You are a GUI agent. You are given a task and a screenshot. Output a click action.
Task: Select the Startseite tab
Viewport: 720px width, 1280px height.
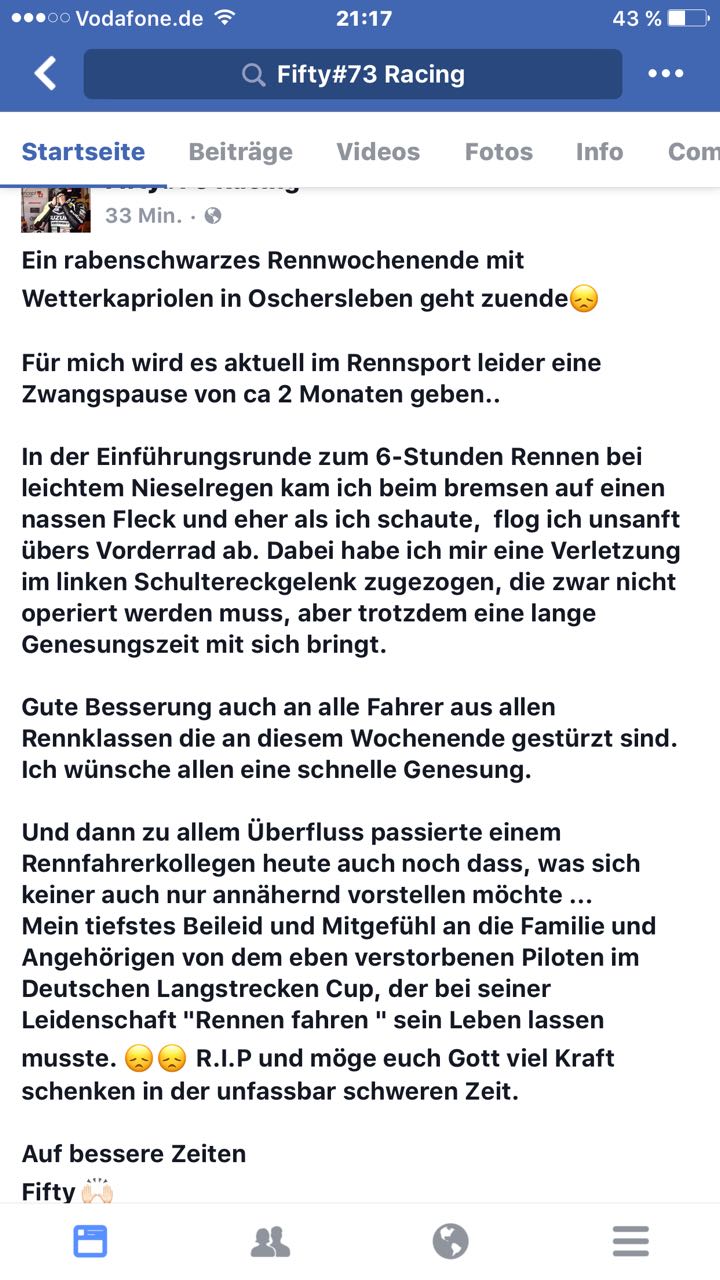83,152
